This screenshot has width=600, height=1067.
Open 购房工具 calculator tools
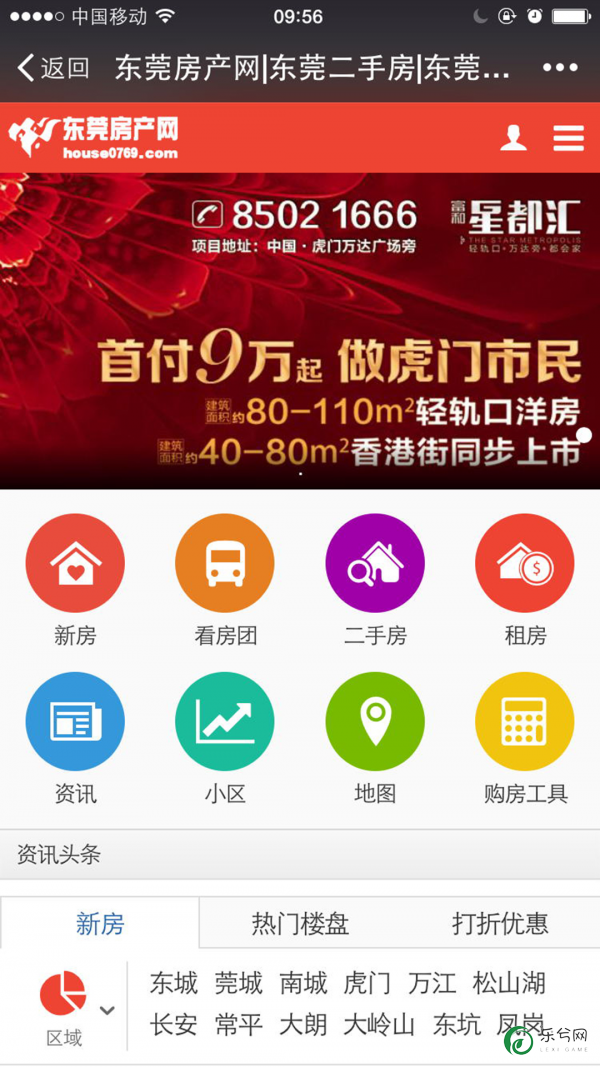(x=525, y=722)
